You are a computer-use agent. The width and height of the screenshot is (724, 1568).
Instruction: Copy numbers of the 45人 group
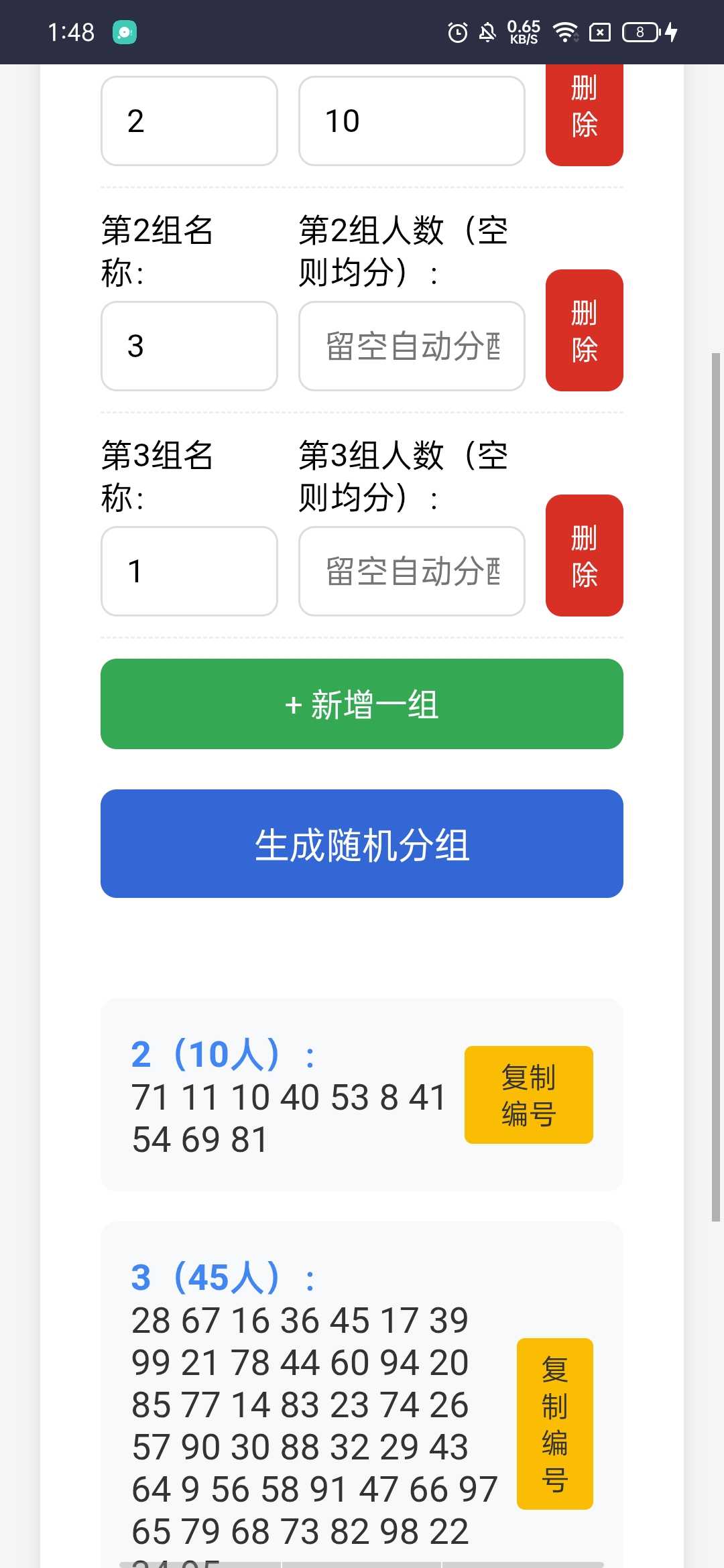pos(554,1423)
